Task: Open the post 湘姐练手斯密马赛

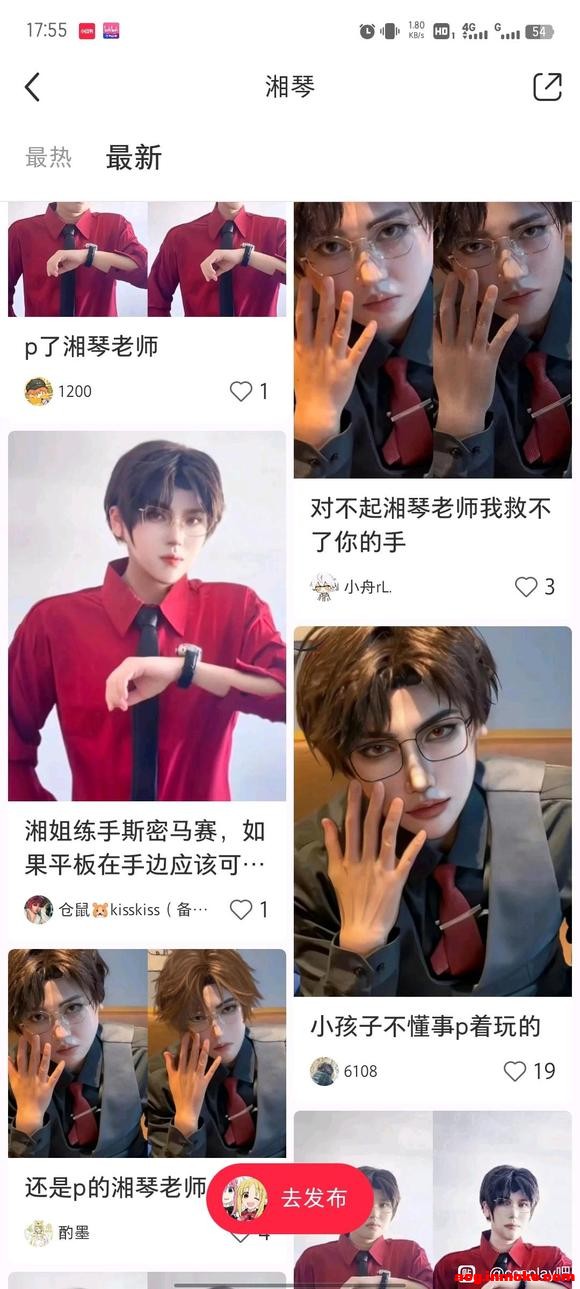Action: (x=145, y=846)
